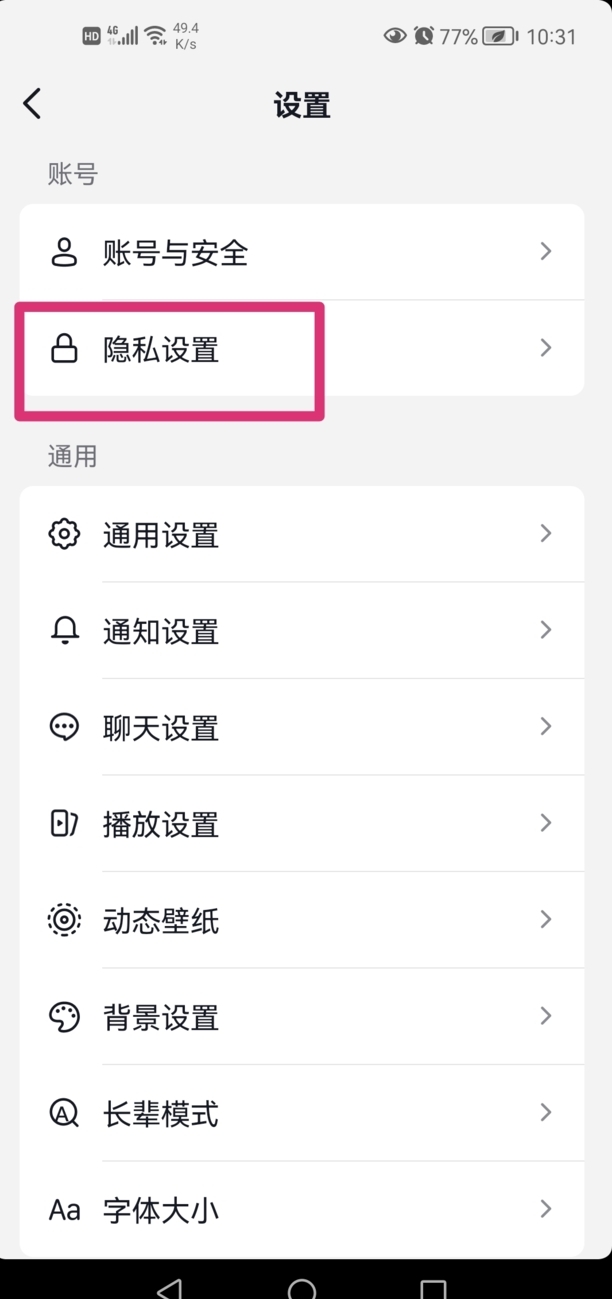Image resolution: width=612 pixels, height=1299 pixels.
Task: Open 字体大小 setting
Action: 300,1210
